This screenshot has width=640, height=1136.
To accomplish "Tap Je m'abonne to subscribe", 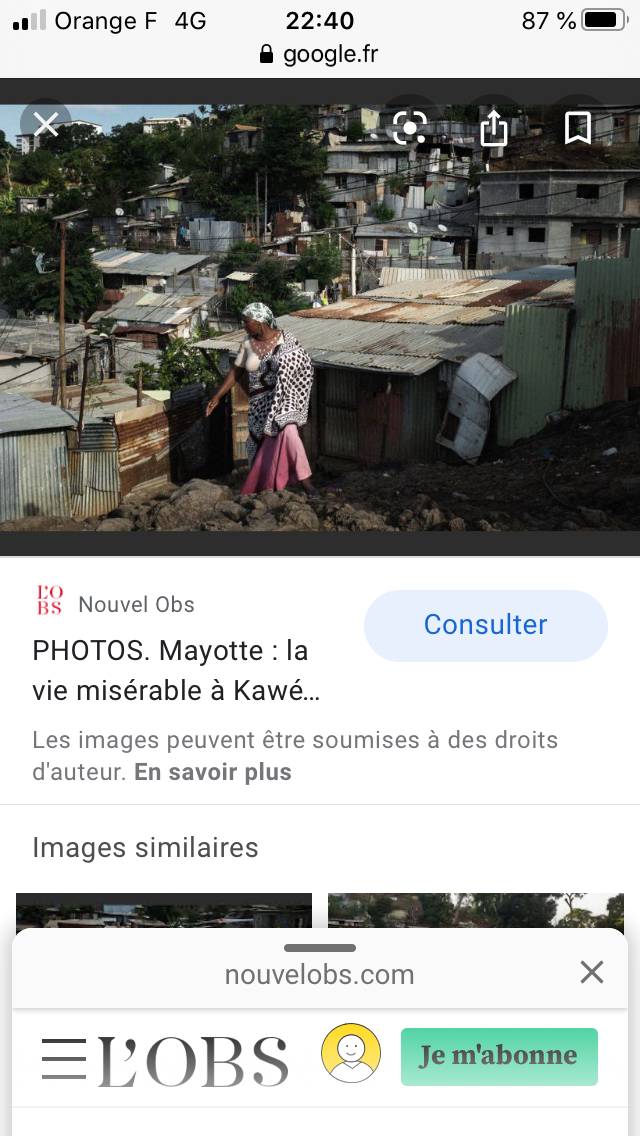I will point(499,1056).
